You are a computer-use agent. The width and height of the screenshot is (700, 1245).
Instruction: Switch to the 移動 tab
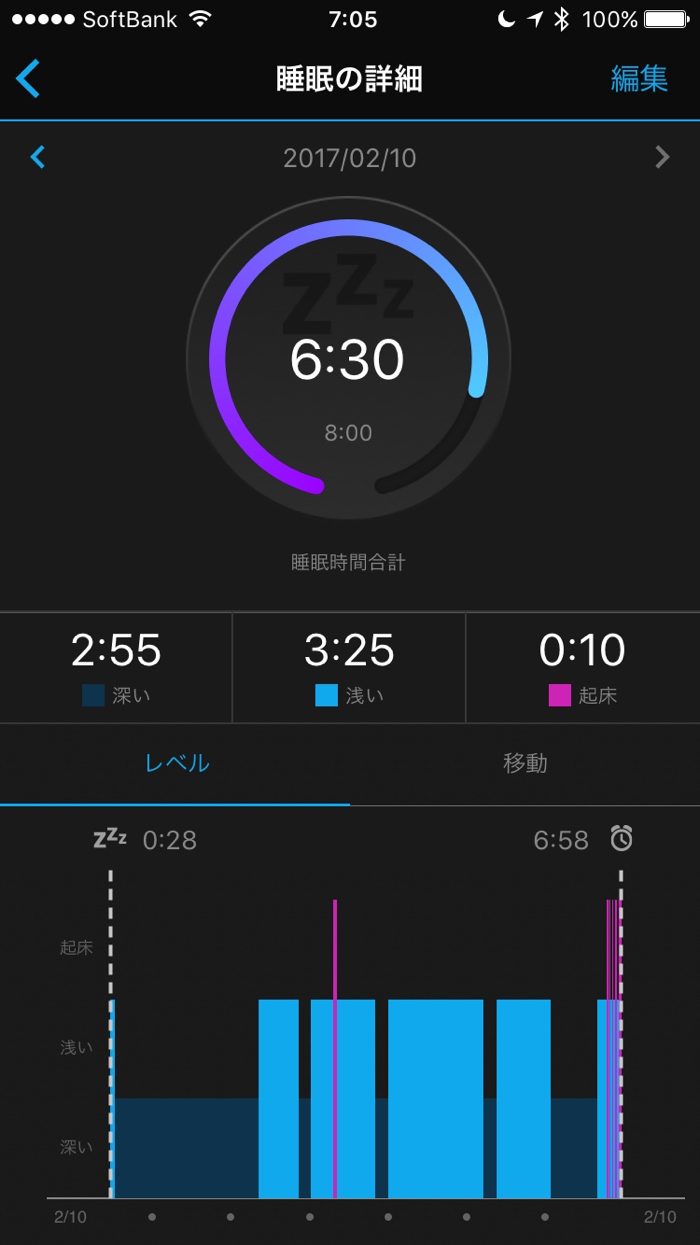point(525,763)
